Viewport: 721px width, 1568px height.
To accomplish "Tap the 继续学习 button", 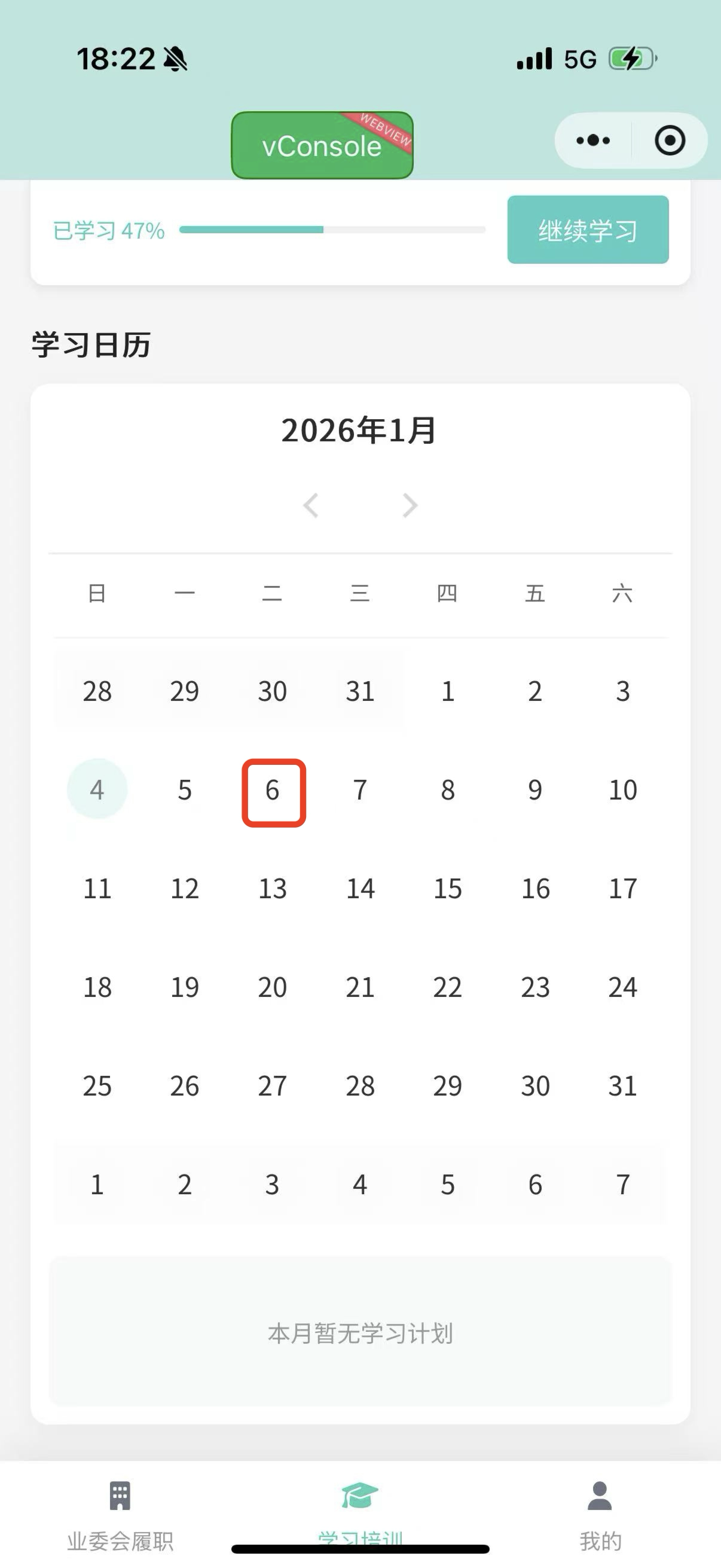I will tap(588, 230).
